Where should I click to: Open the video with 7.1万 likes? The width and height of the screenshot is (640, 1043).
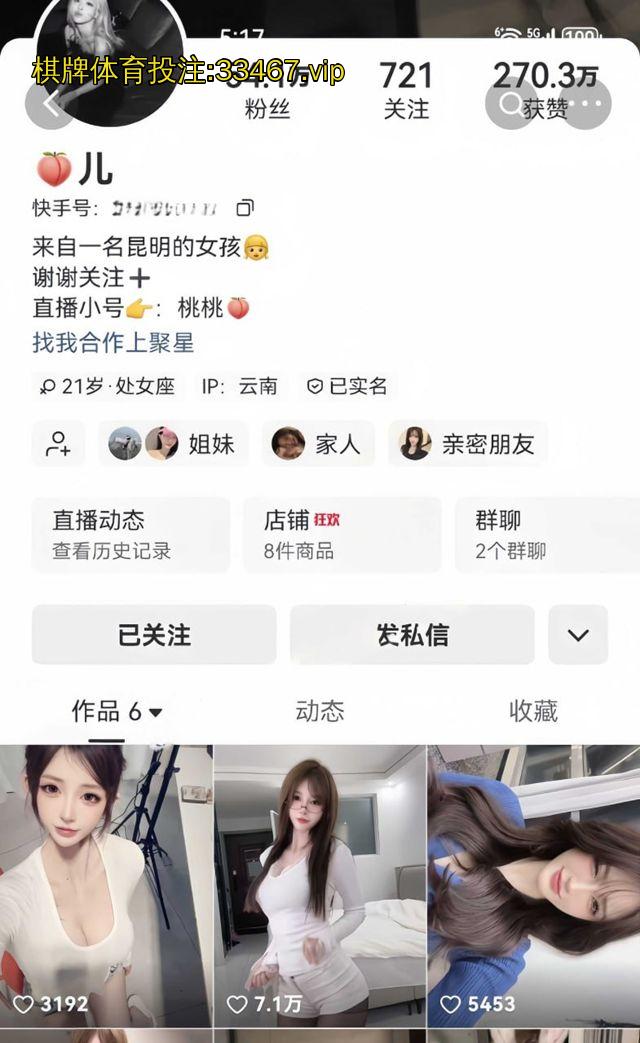[320, 885]
